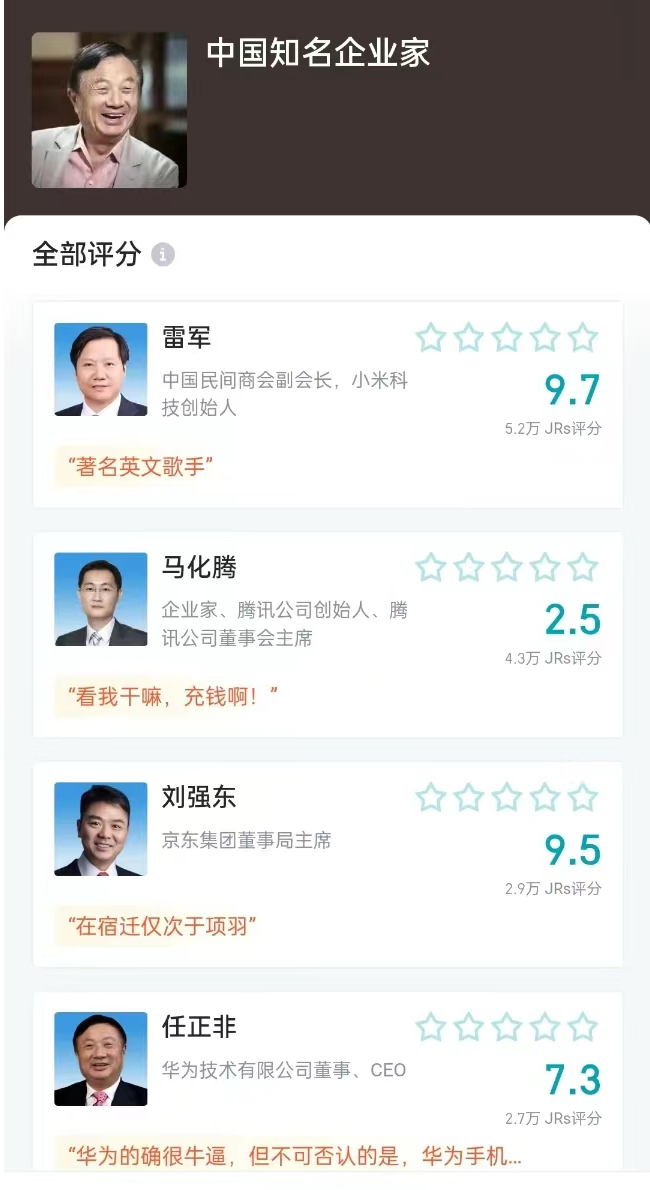Screen dimensions: 650x1190
Task: Rate 刘强东 with the third star
Action: [506, 798]
